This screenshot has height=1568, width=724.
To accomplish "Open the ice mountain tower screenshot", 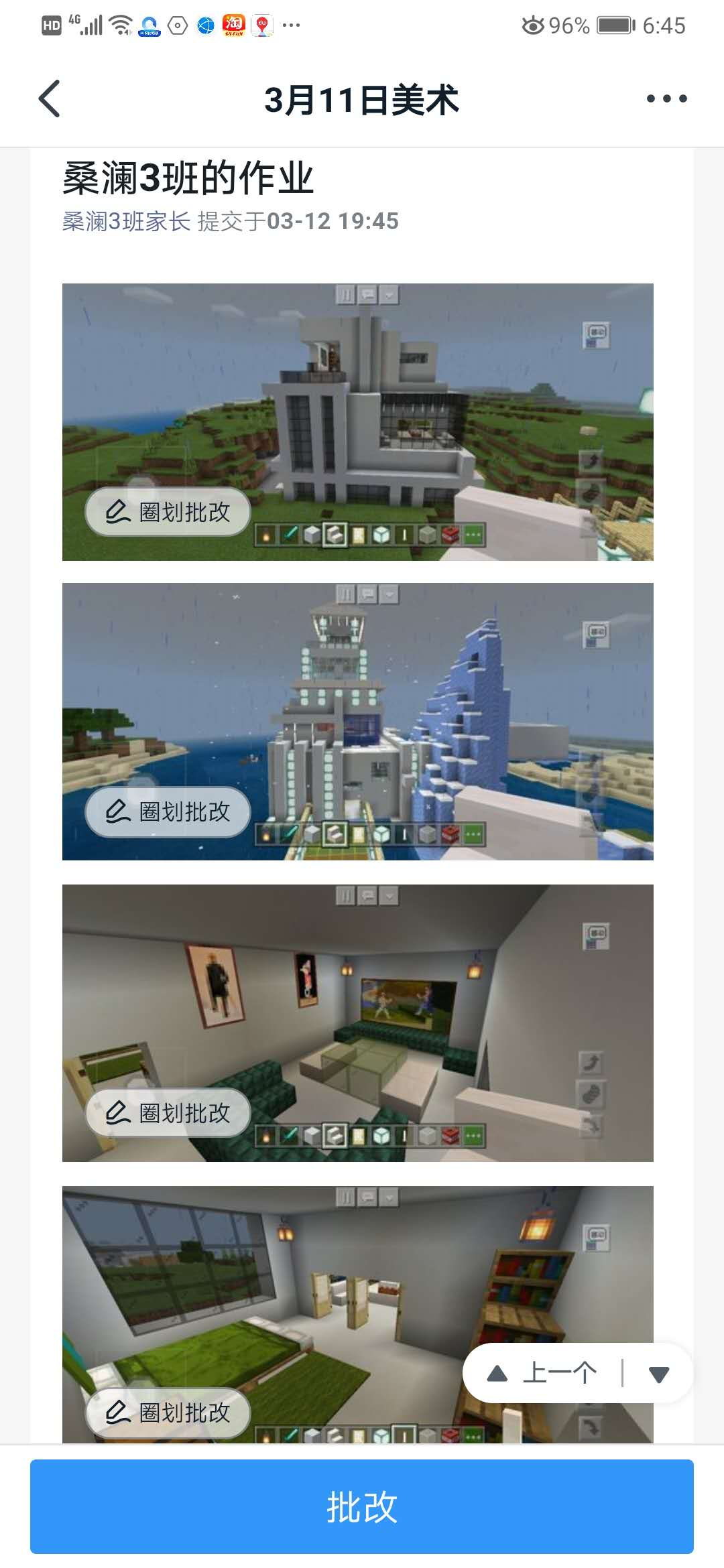I will [358, 721].
